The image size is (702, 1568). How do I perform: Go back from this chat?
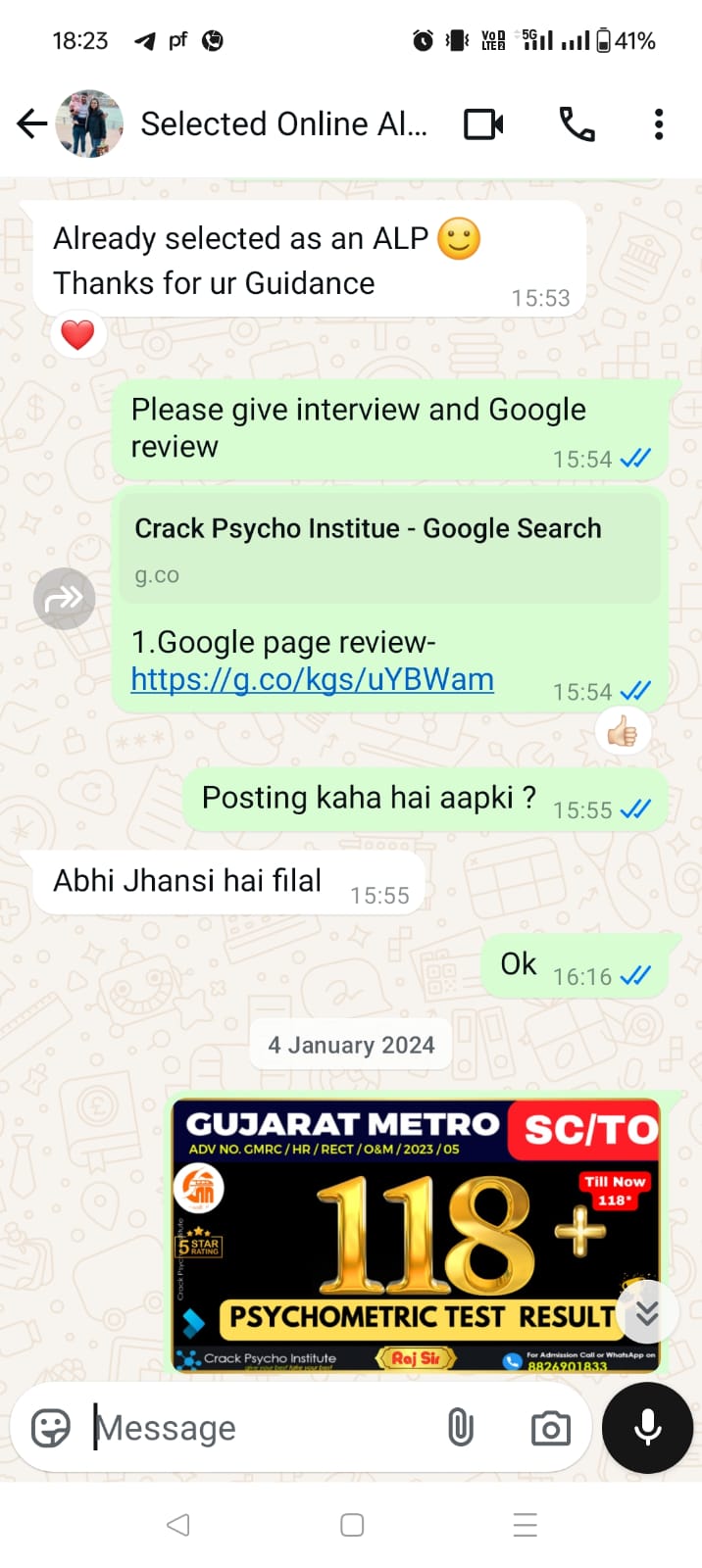[x=31, y=124]
